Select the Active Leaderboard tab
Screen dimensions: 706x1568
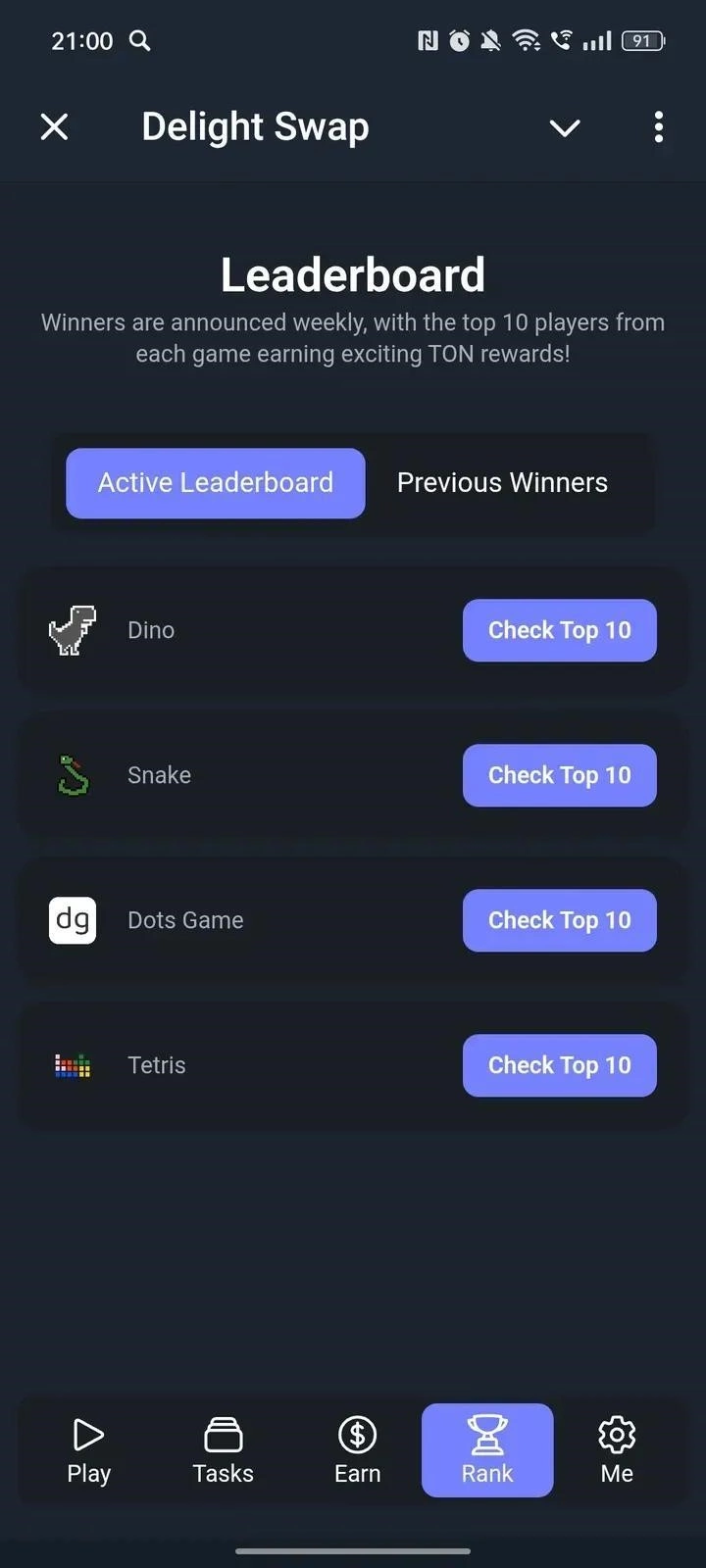[x=216, y=483]
